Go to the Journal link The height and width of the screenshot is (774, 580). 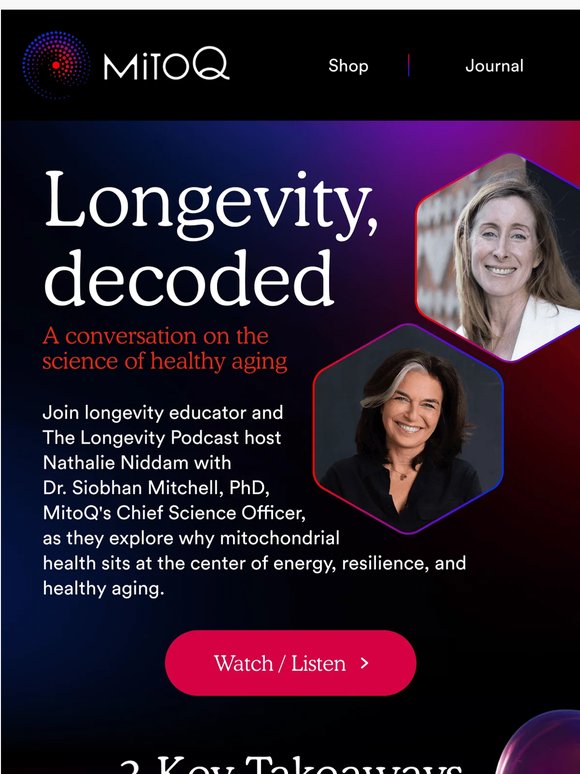[494, 66]
